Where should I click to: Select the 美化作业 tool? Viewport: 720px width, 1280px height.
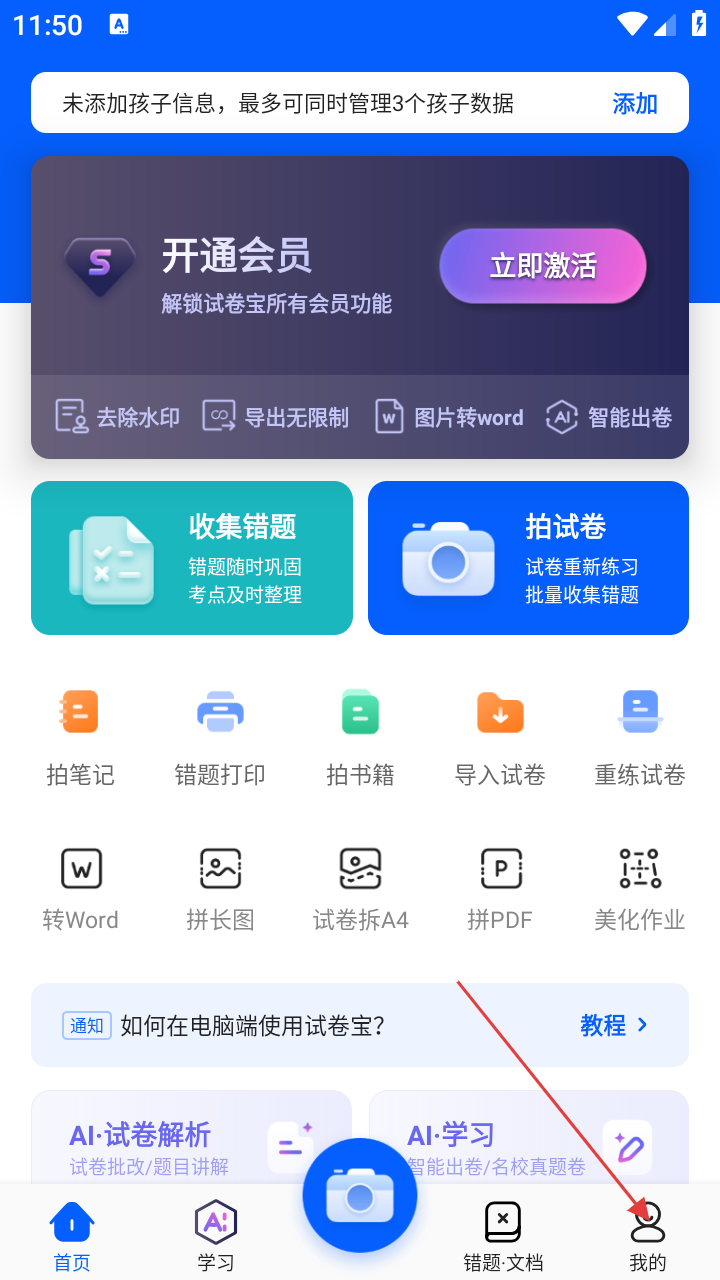point(640,888)
